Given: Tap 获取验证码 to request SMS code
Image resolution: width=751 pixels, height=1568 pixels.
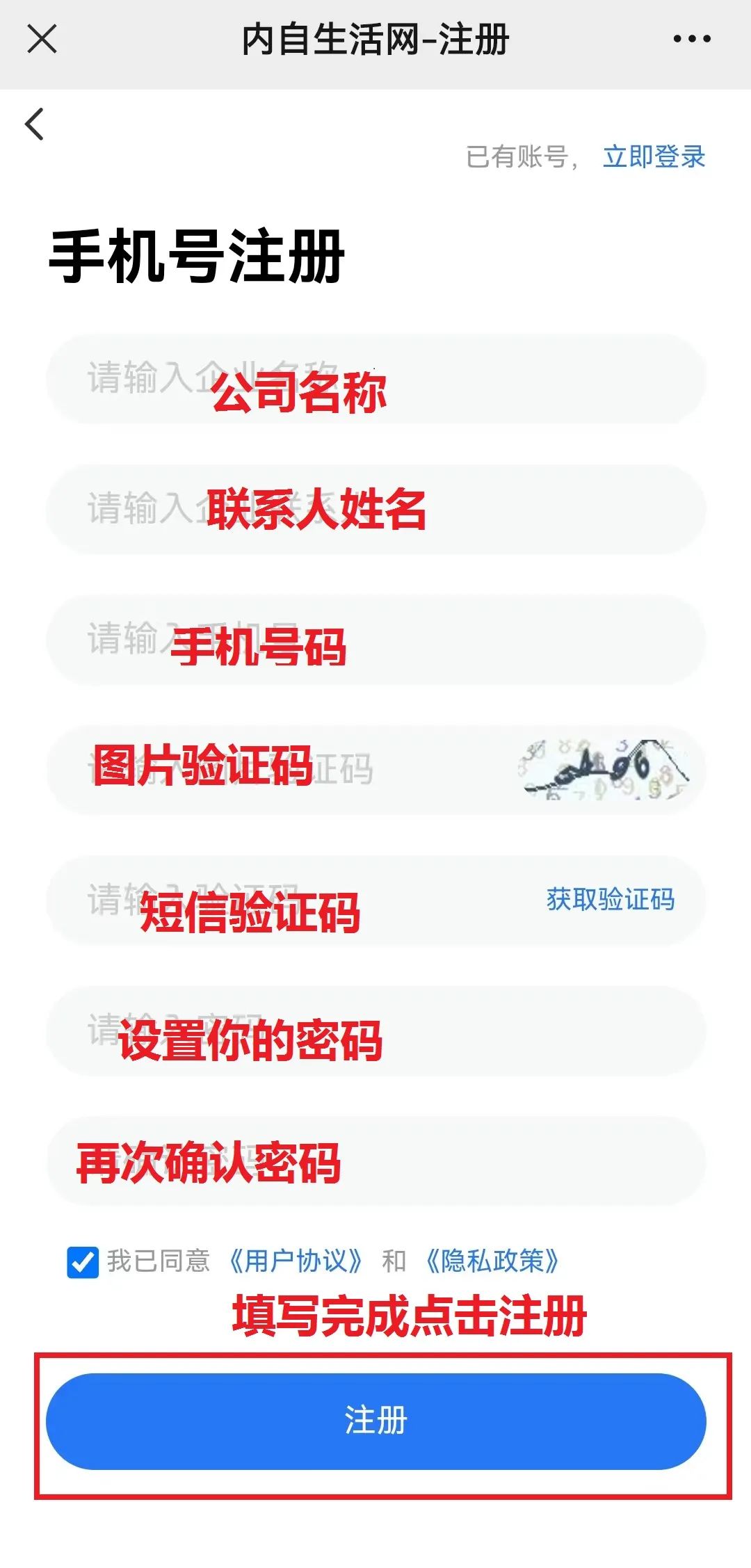Looking at the screenshot, I should coord(611,899).
